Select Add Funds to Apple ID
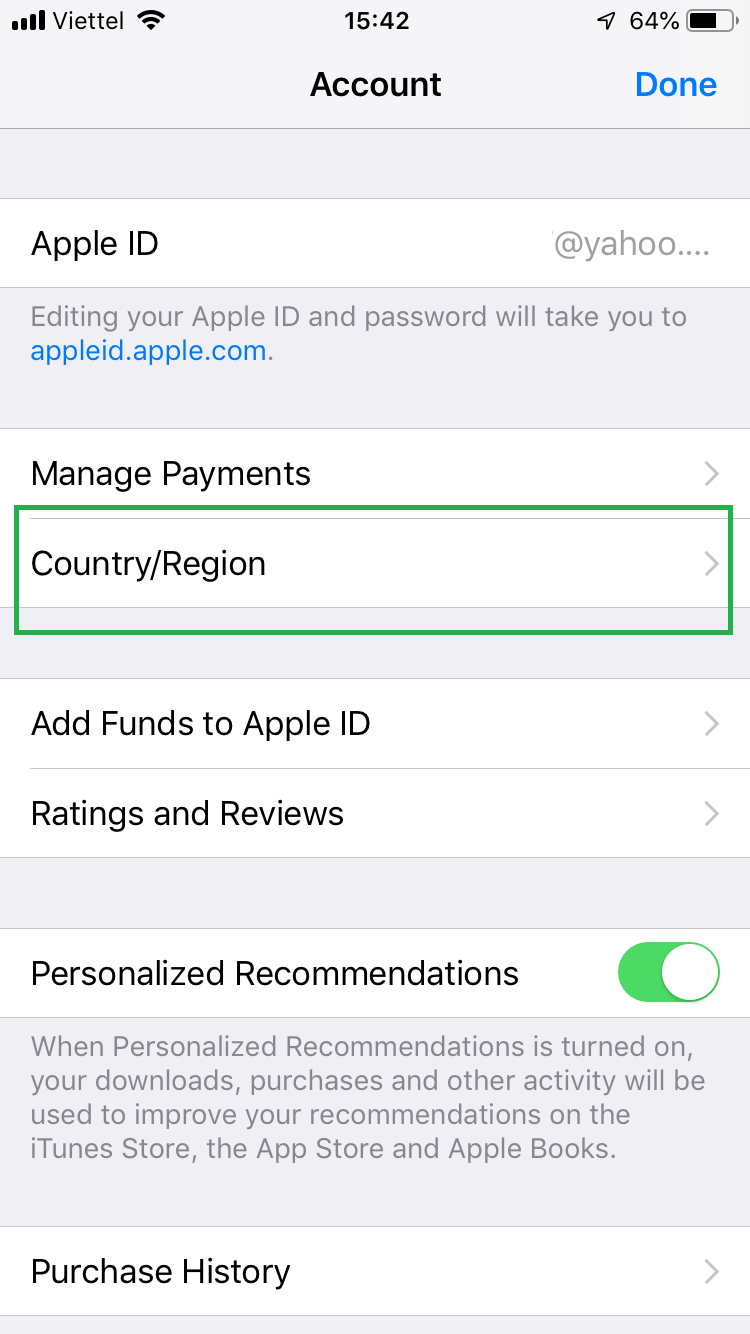750x1334 pixels. pos(375,723)
